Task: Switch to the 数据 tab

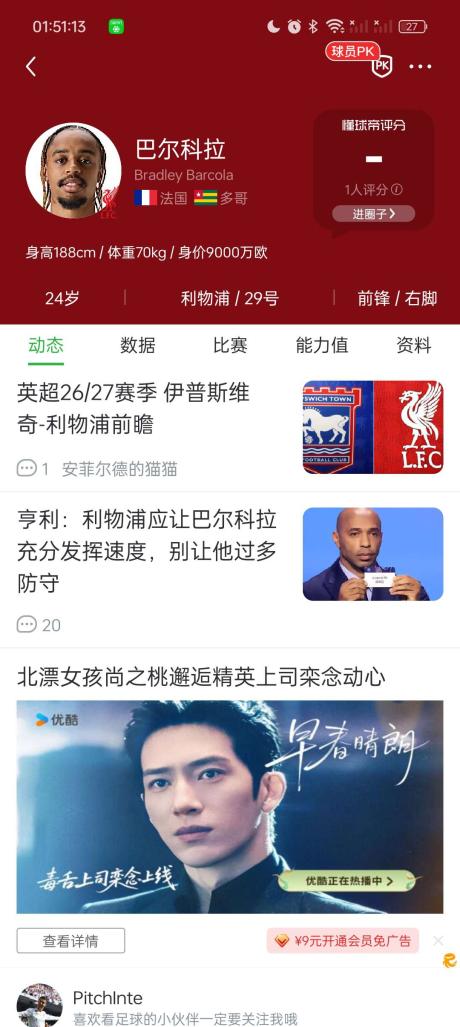Action: (x=138, y=345)
